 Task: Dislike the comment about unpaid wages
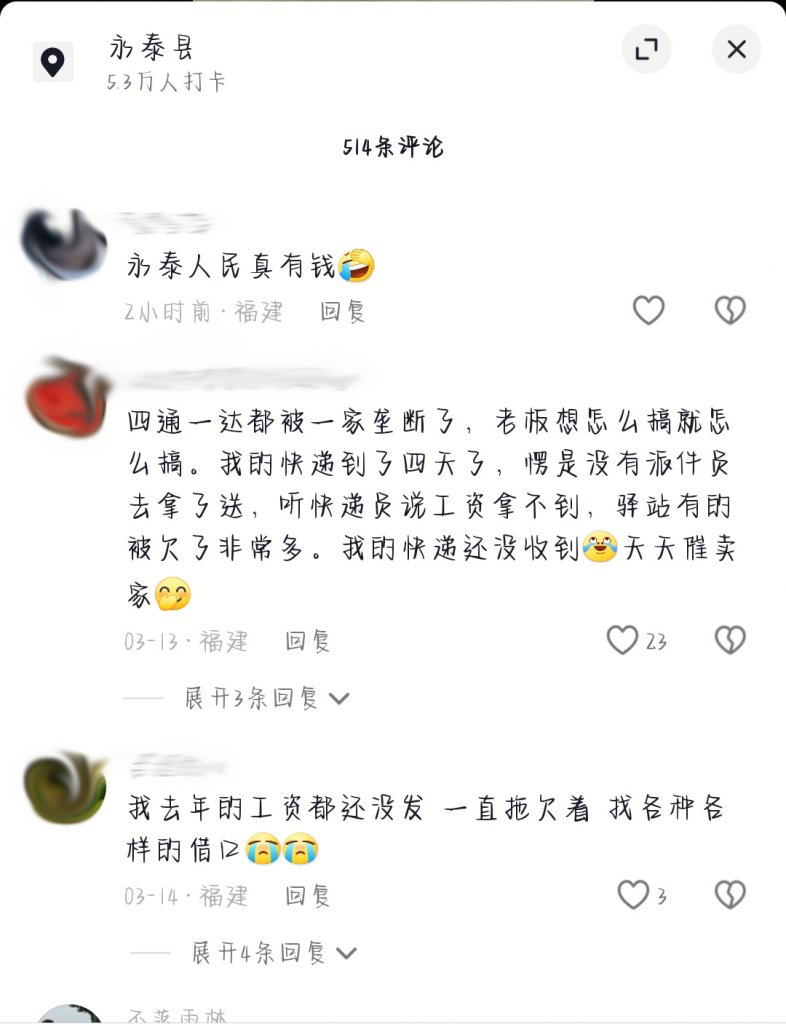pyautogui.click(x=730, y=895)
